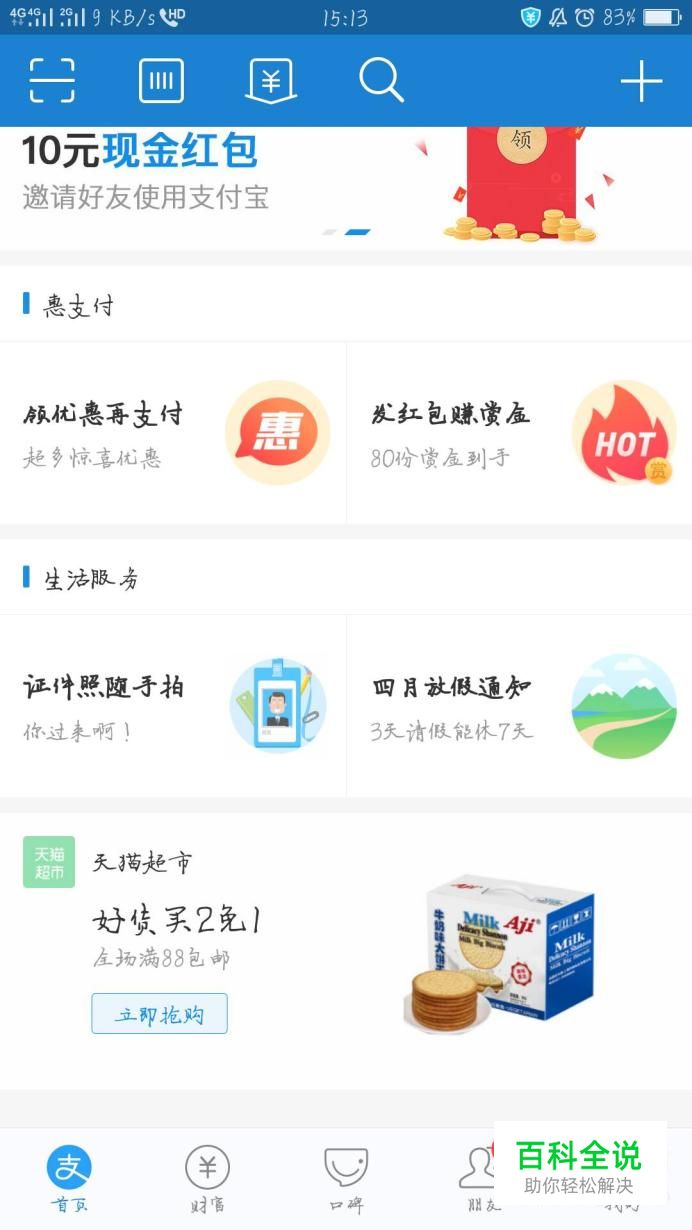692x1230 pixels.
Task: View the 四月放假通知 card
Action: point(520,706)
